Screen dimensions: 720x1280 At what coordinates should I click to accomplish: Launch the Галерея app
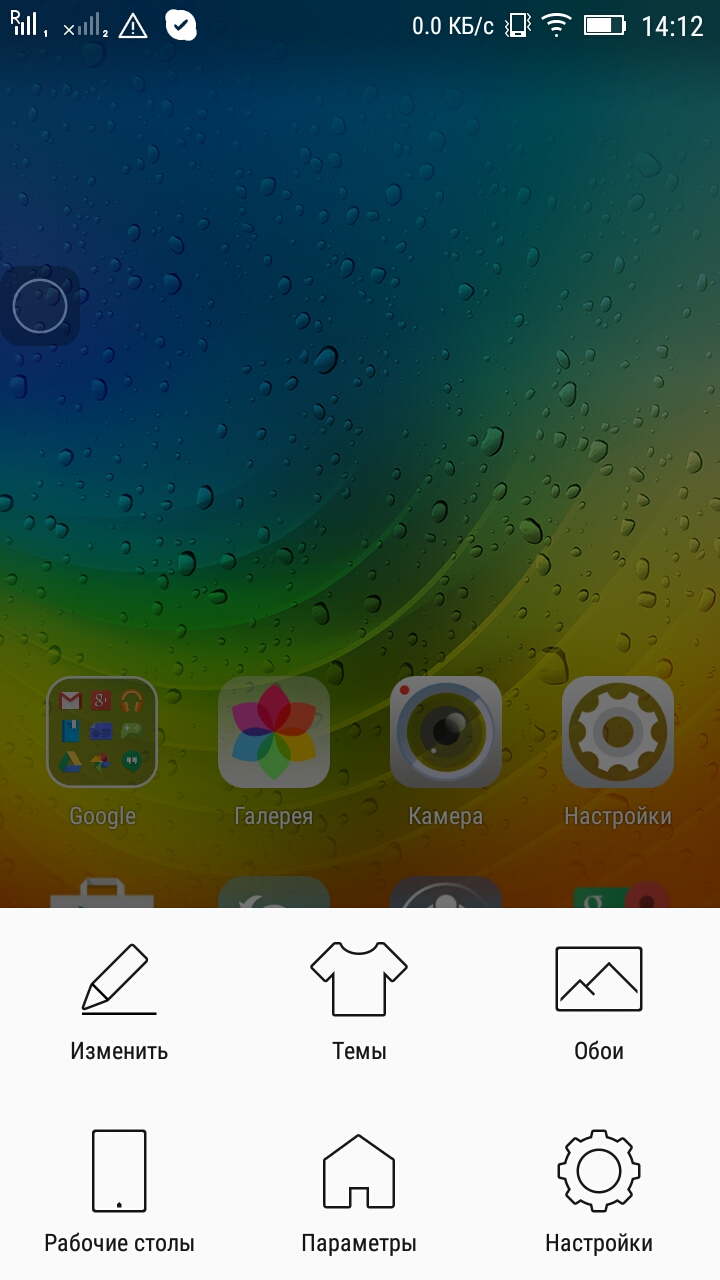[274, 733]
